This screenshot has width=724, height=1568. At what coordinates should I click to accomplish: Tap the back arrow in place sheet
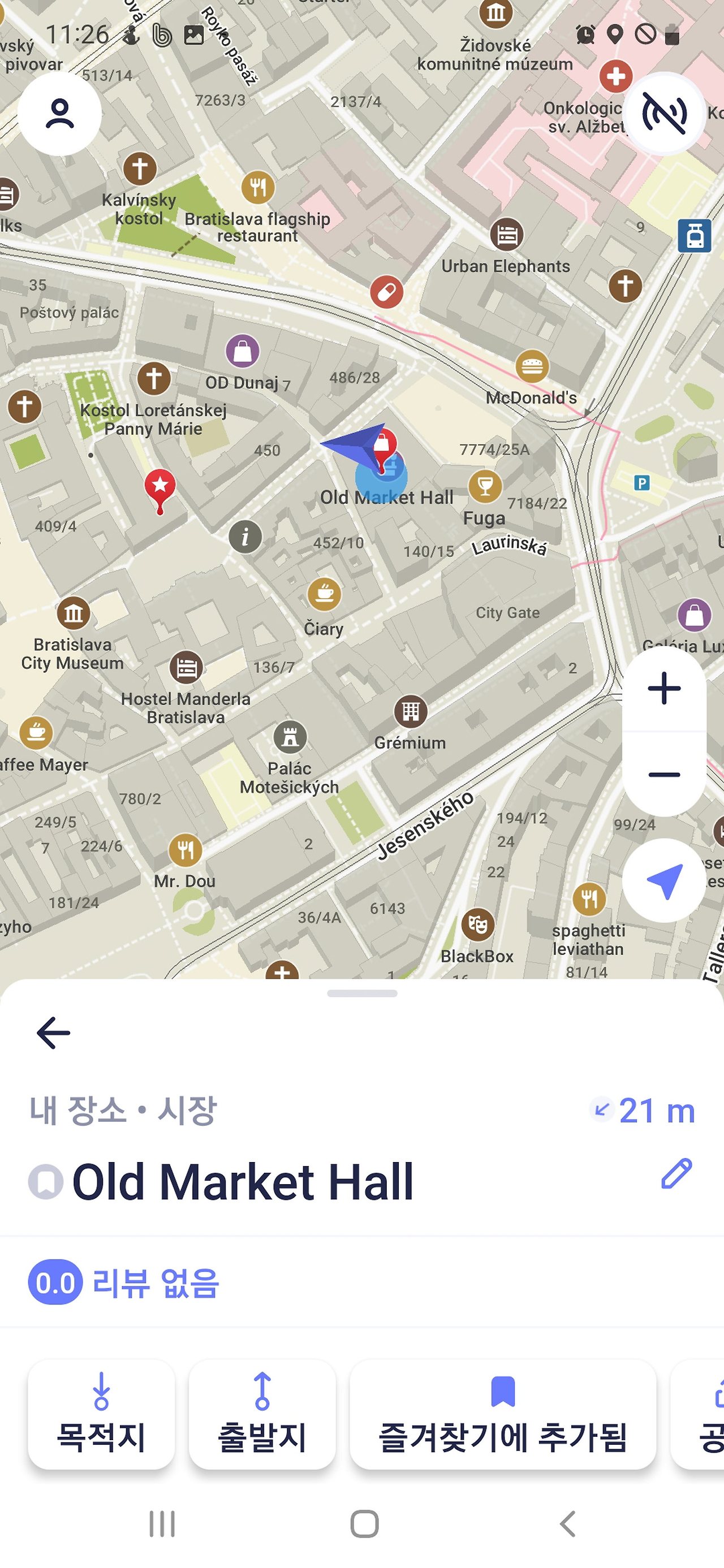(x=53, y=1032)
